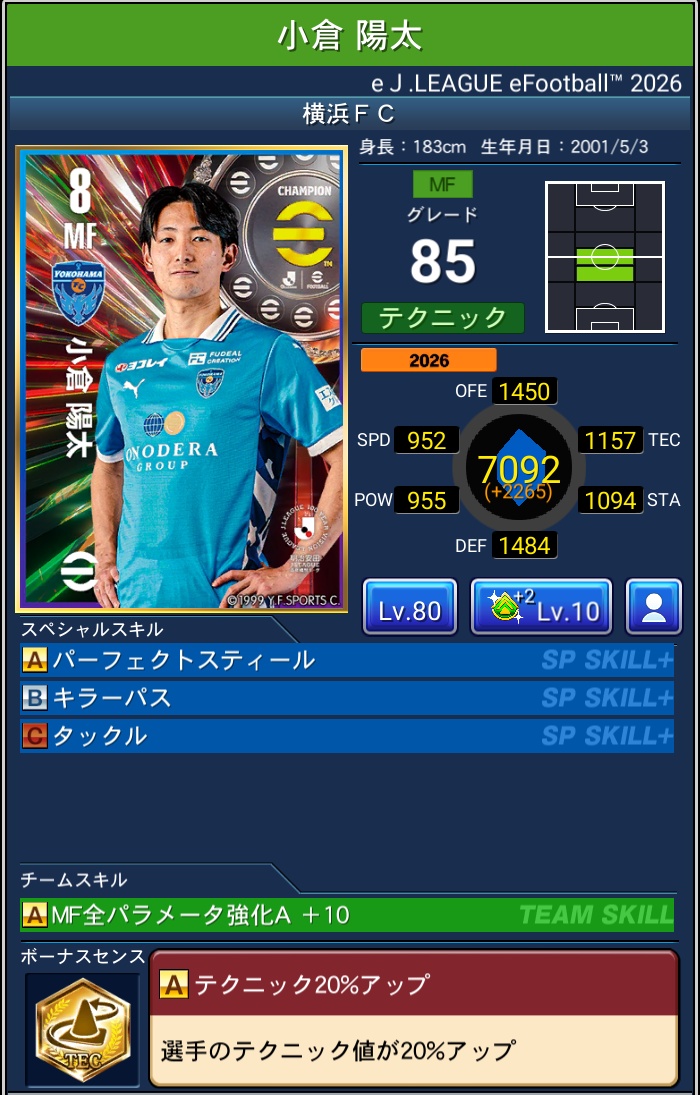Image resolution: width=700 pixels, height=1095 pixels.
Task: Enlarge the 小倉 陽太 player card image
Action: [x=181, y=379]
